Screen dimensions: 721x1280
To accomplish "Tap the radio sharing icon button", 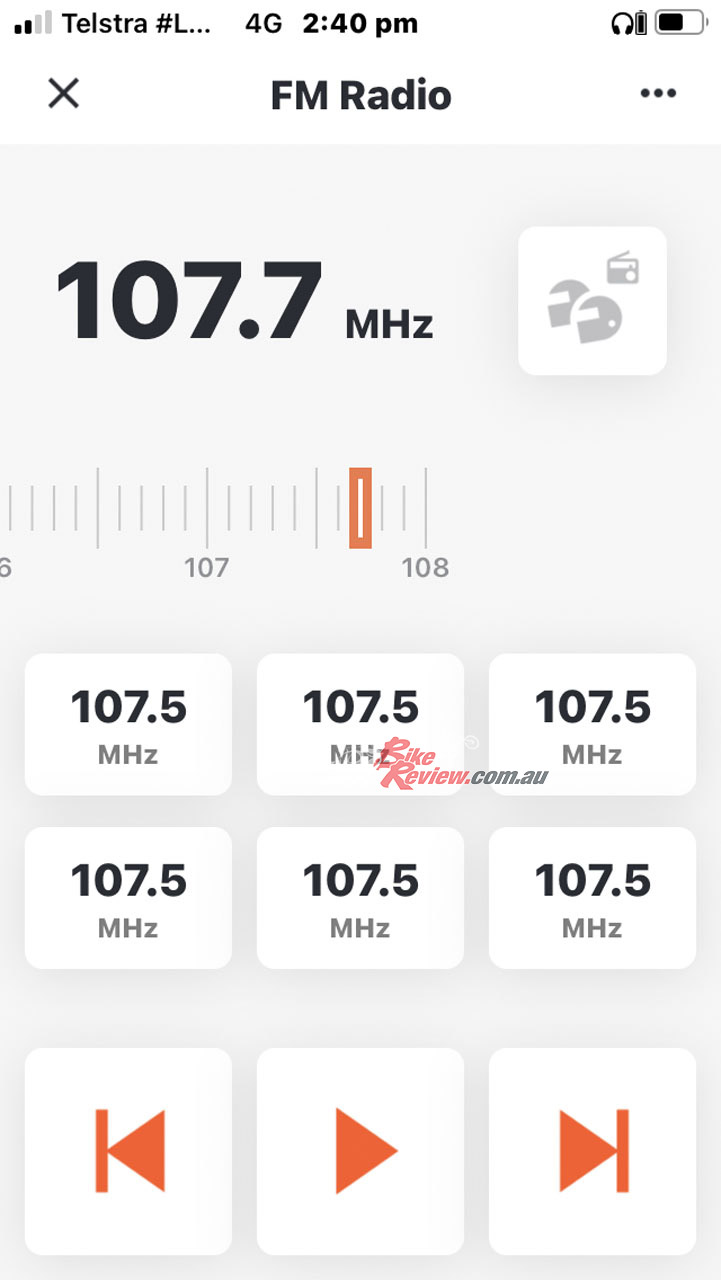I will coord(592,301).
